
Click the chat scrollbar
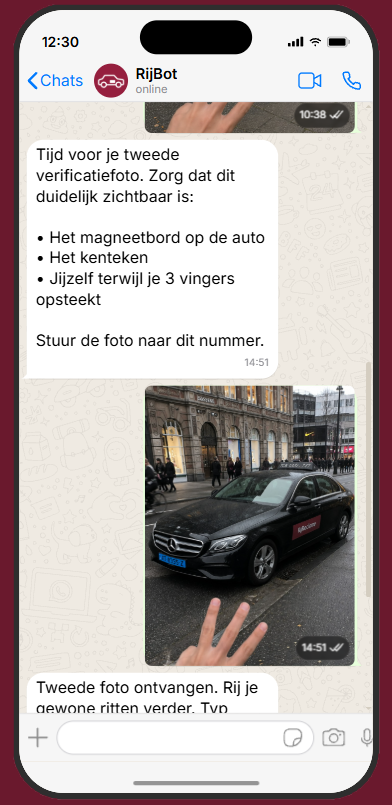click(368, 479)
